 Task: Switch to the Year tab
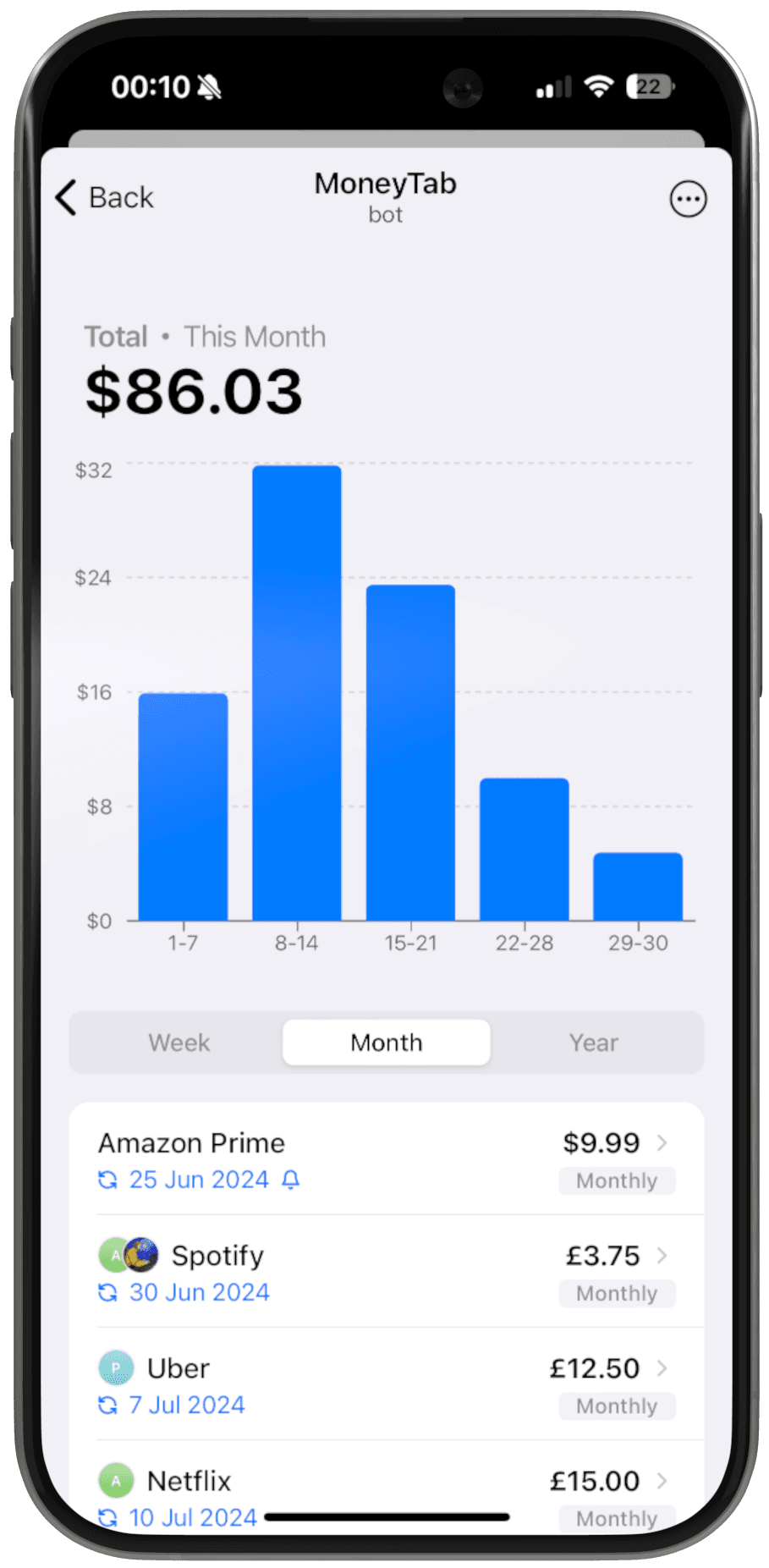tap(593, 1043)
